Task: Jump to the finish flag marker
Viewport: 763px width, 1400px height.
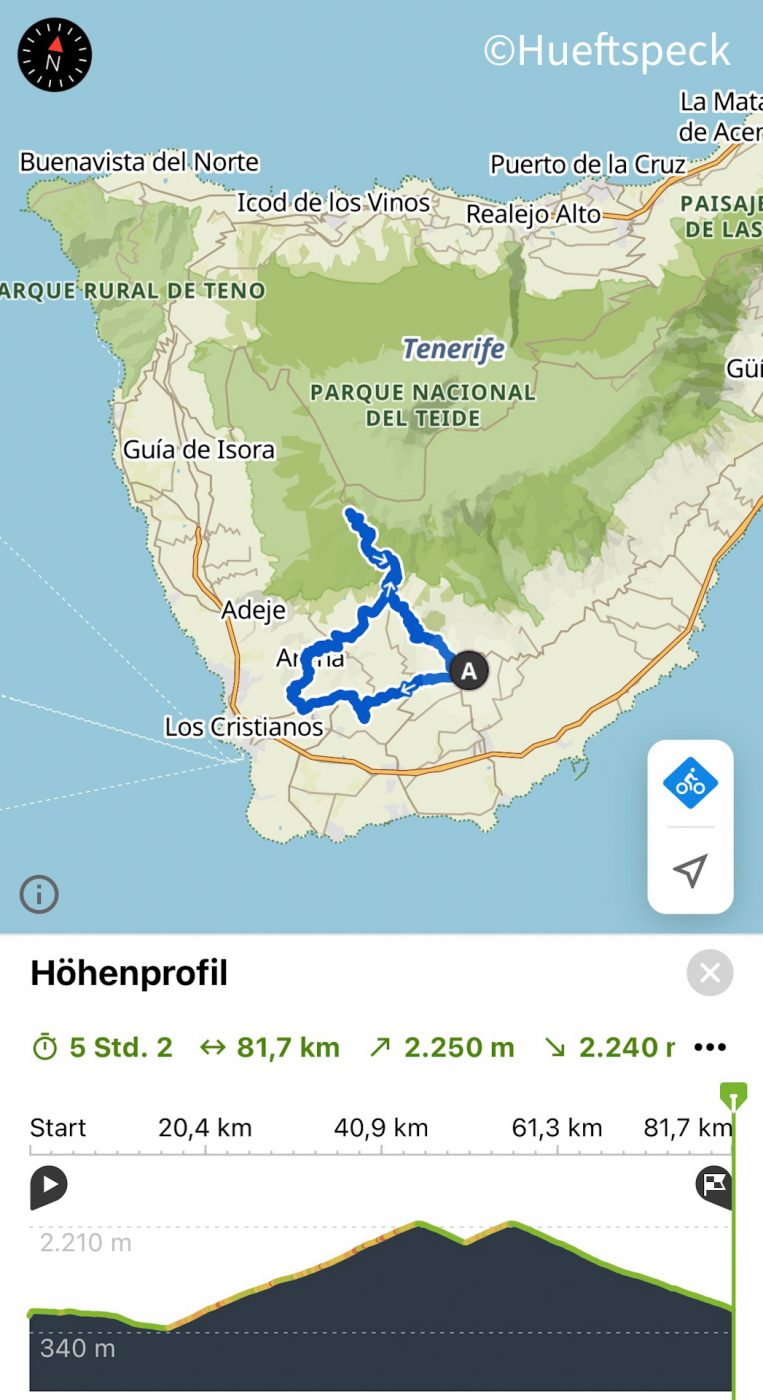Action: point(713,1186)
